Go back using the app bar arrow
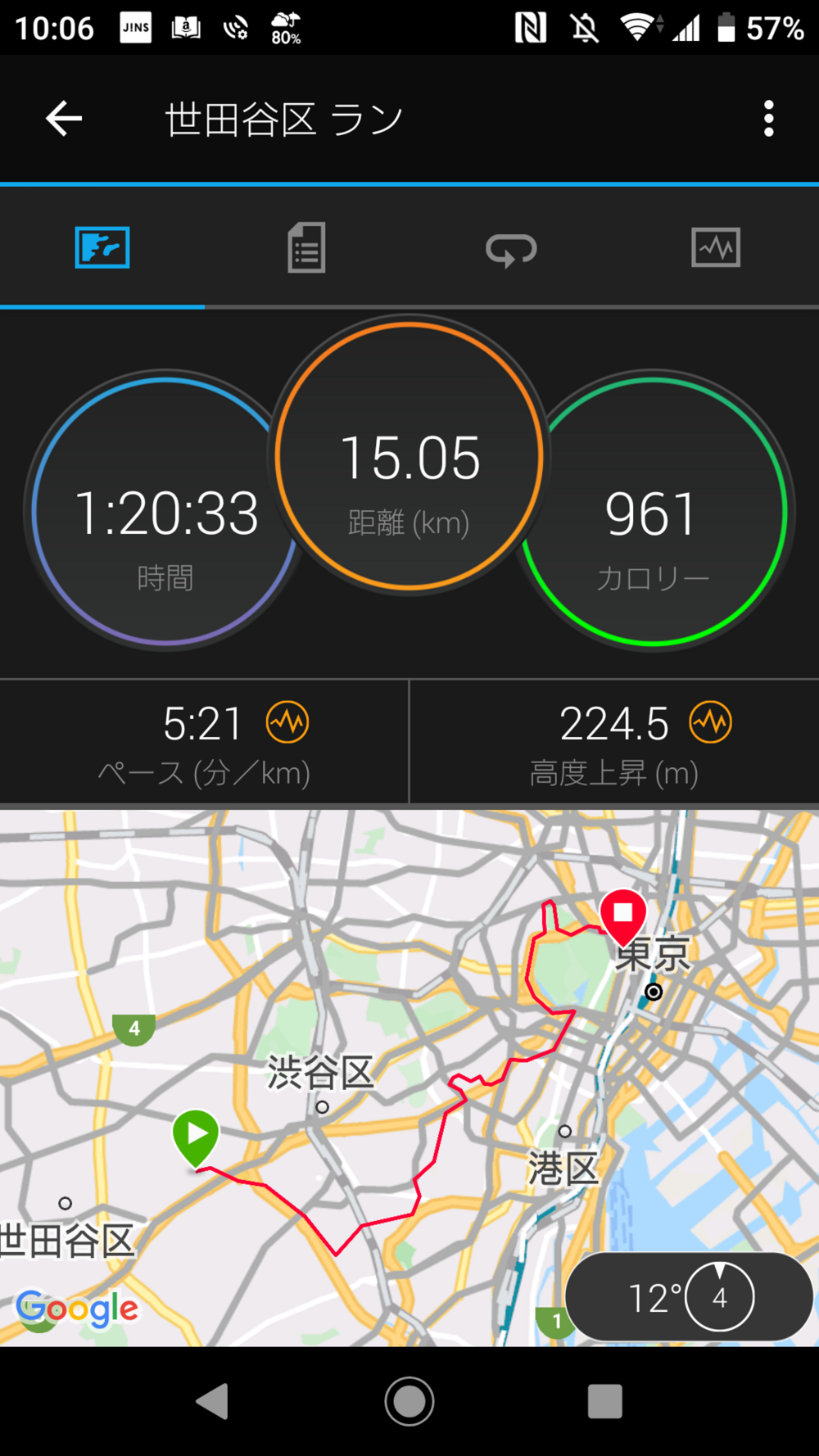This screenshot has height=1456, width=819. pos(64,119)
